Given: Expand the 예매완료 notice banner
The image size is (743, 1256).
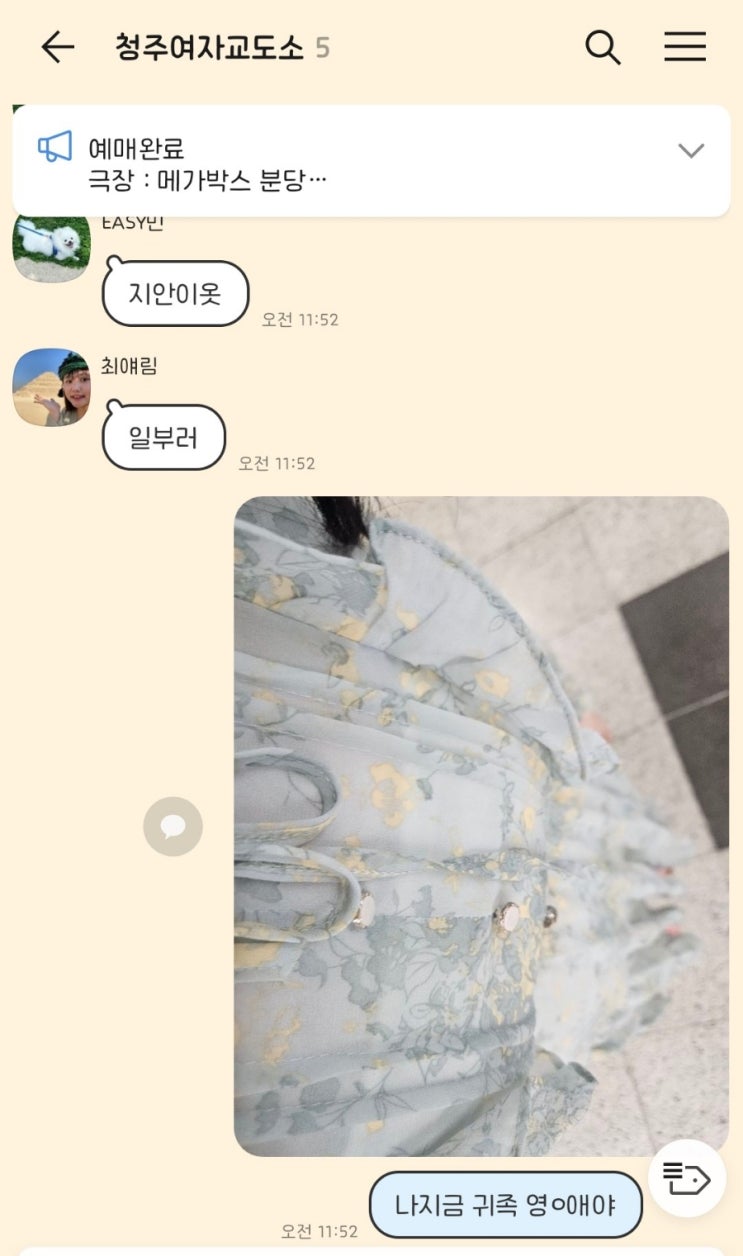Looking at the screenshot, I should point(691,151).
